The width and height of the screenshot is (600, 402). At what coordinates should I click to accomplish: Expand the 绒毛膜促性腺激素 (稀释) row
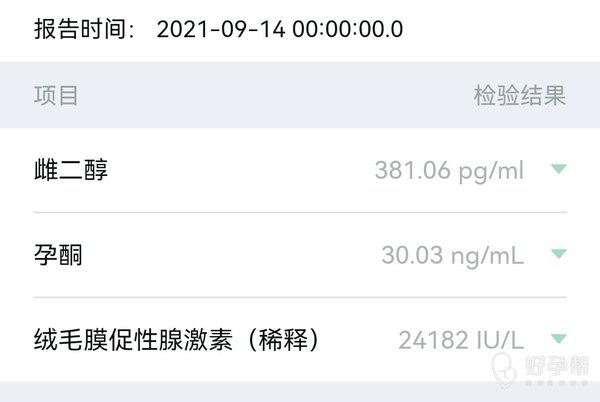[x=558, y=340]
